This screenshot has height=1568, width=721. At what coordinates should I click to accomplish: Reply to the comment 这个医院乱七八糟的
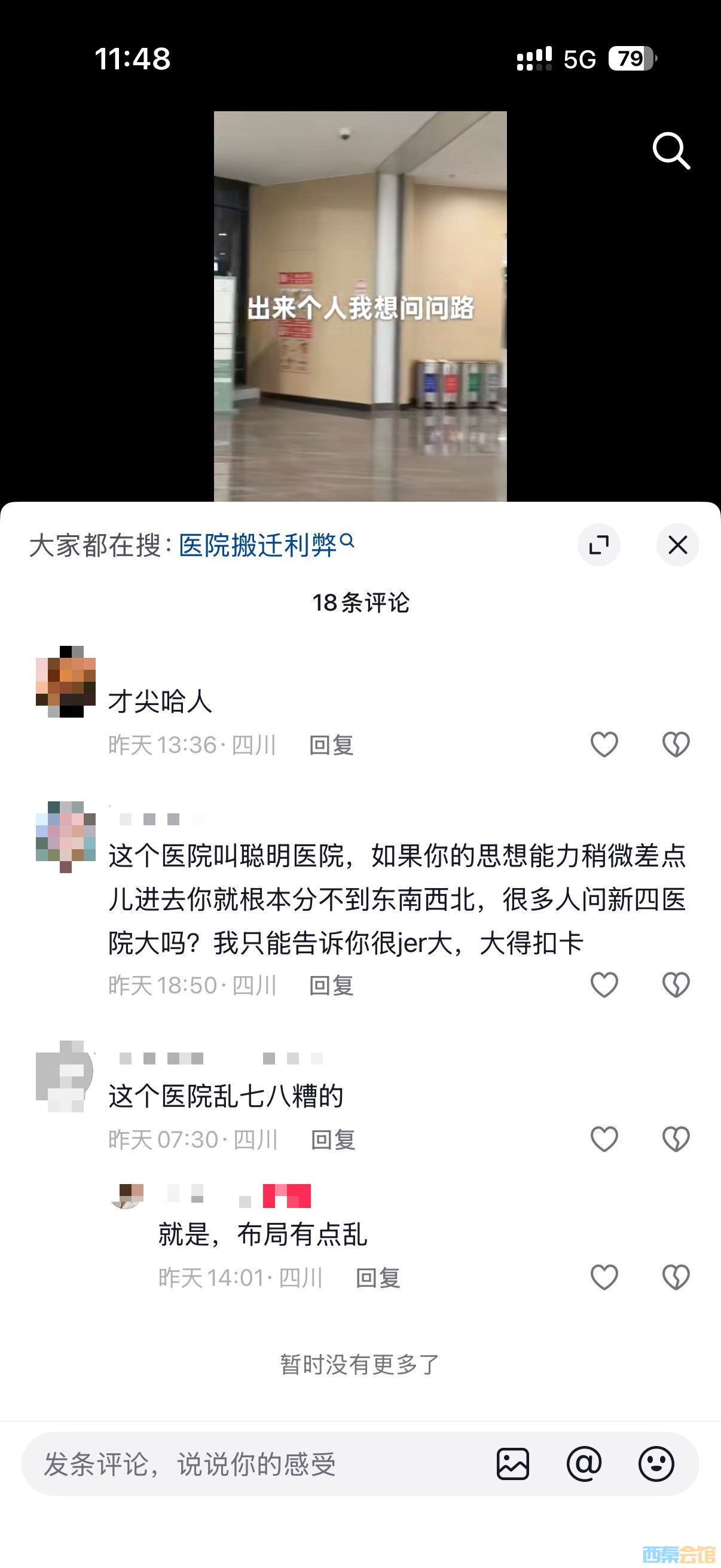click(333, 1139)
